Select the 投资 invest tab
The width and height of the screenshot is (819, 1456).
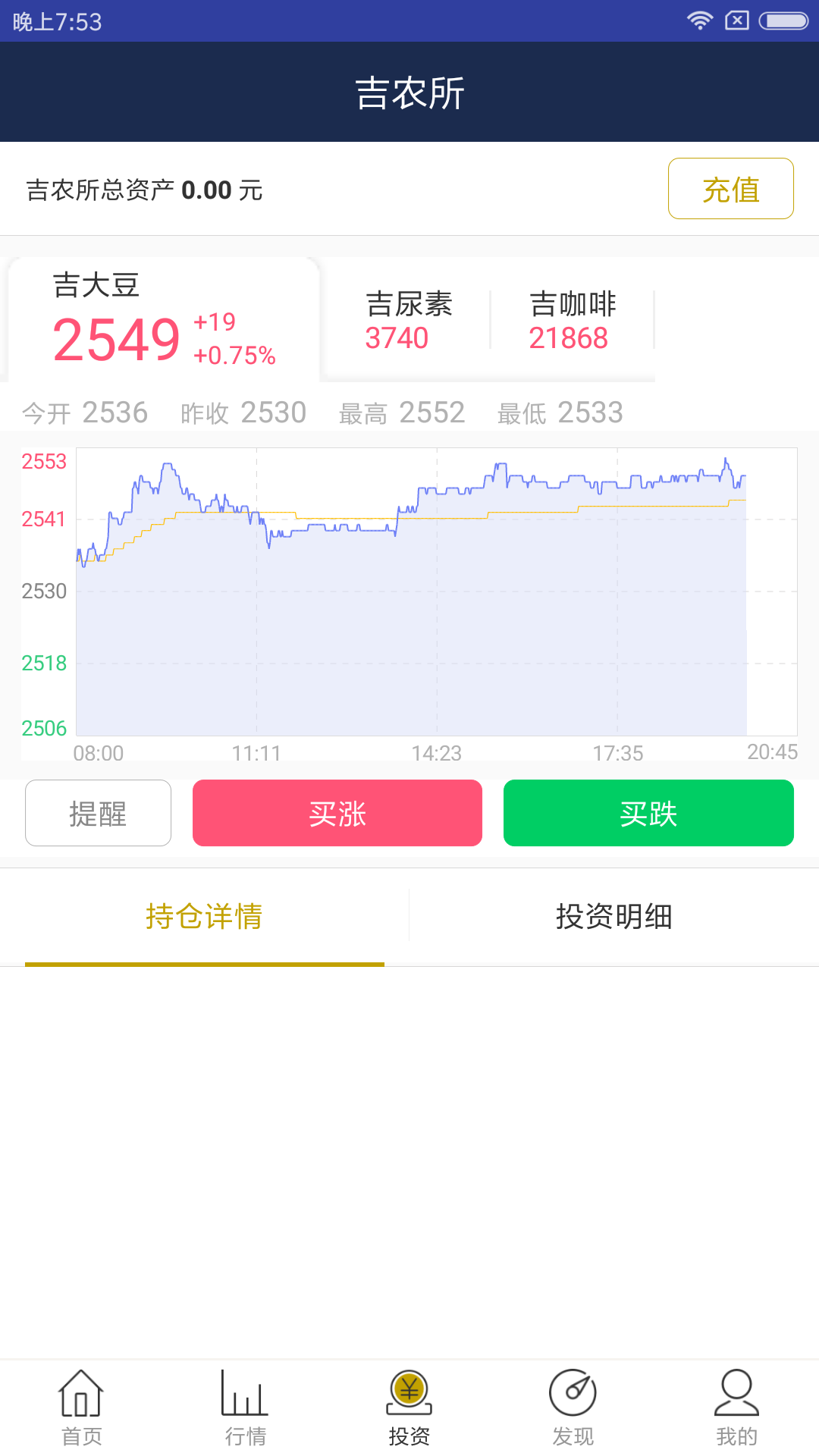(x=409, y=1407)
